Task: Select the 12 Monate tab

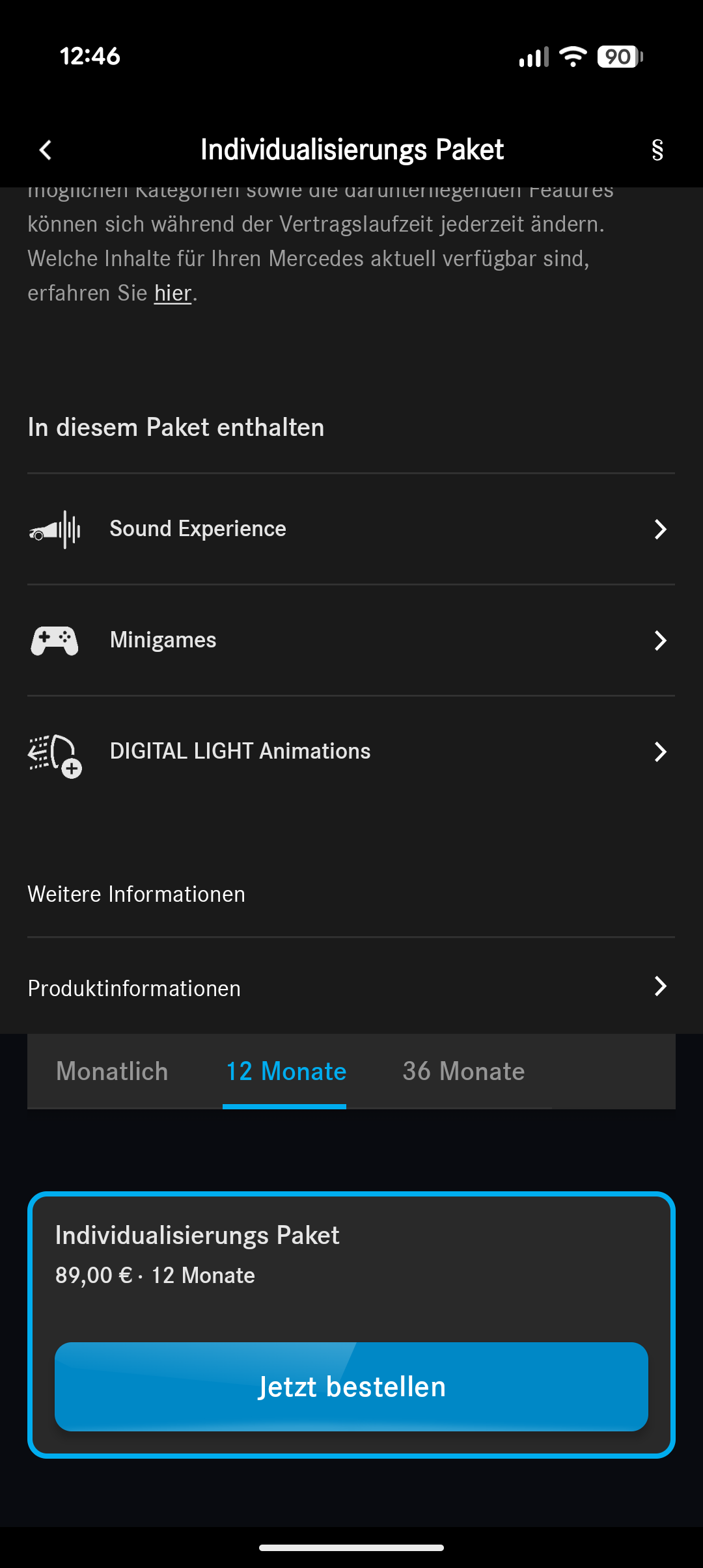Action: [286, 1072]
